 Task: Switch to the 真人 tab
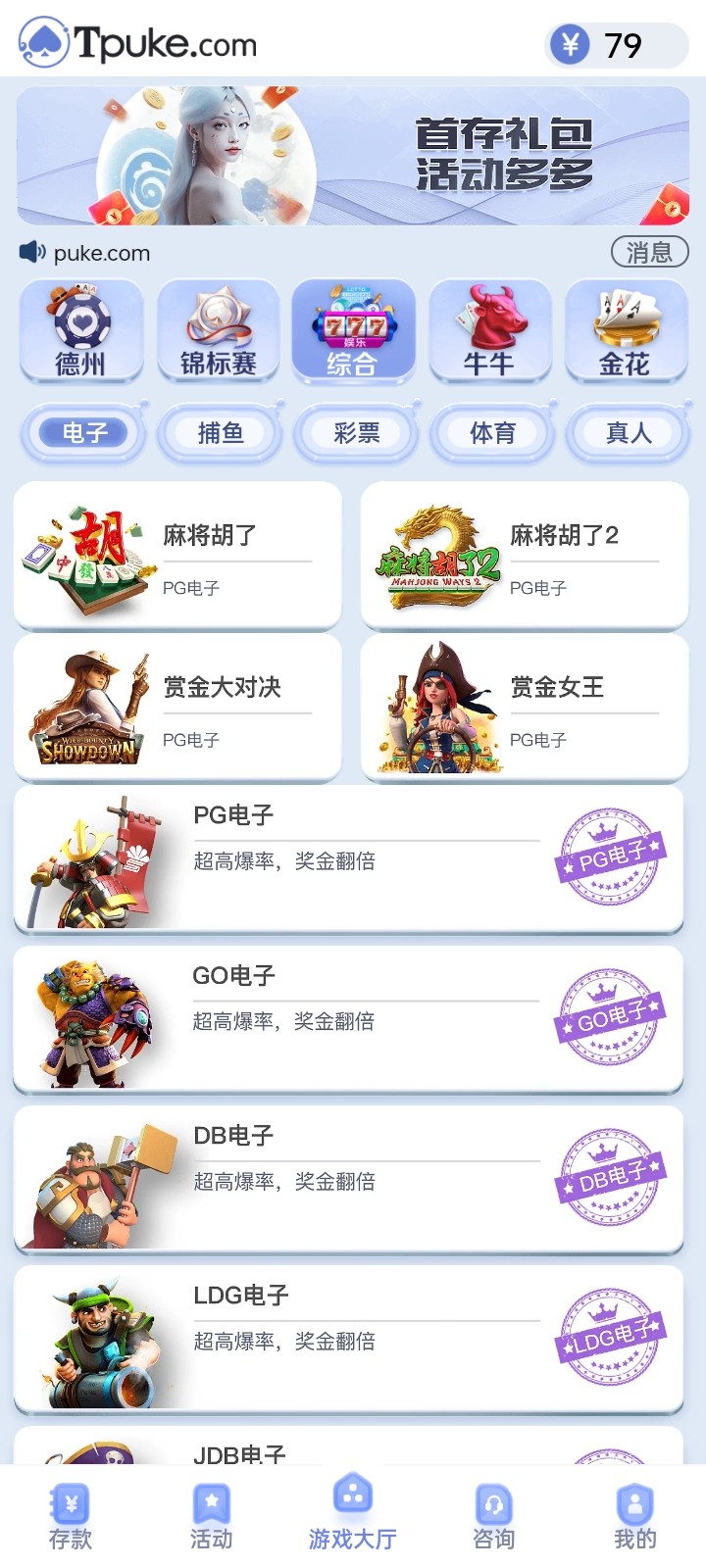coord(629,433)
